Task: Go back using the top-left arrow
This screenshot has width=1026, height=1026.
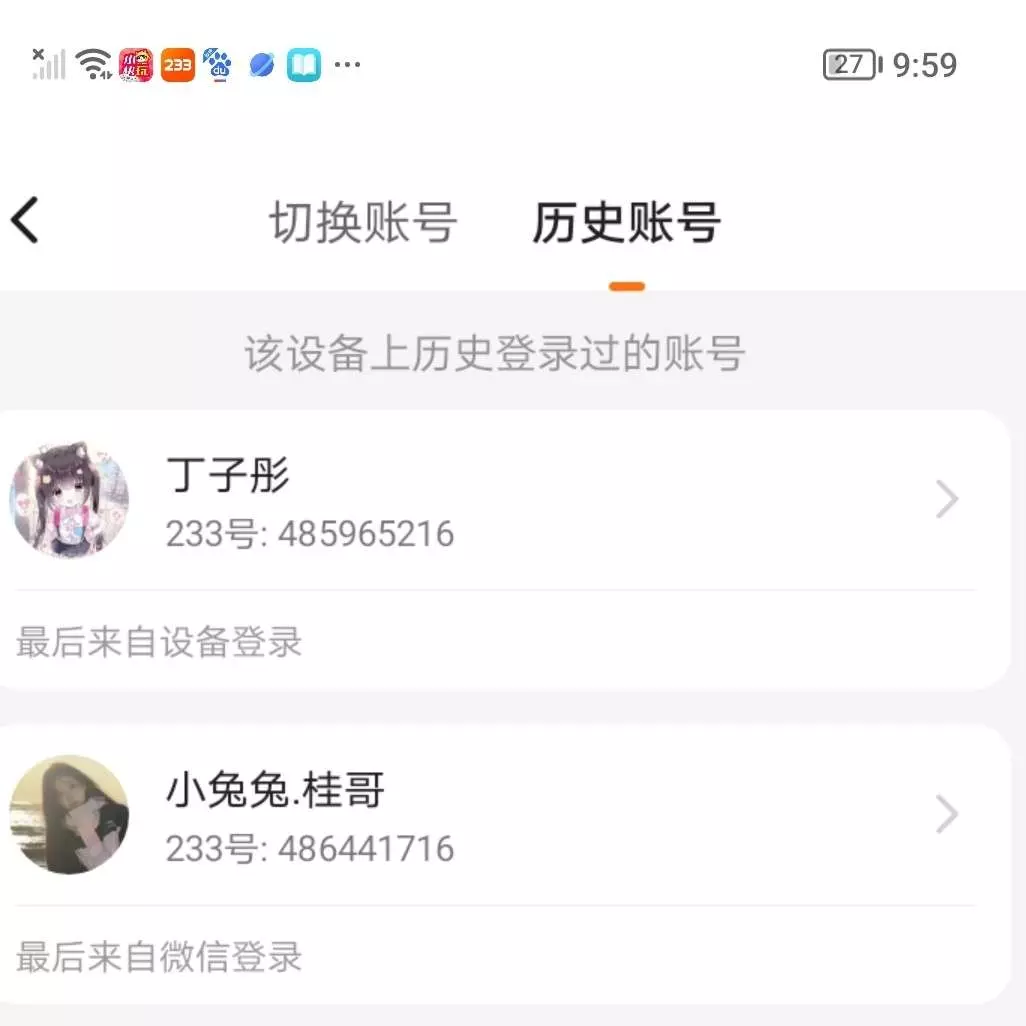Action: pyautogui.click(x=26, y=221)
